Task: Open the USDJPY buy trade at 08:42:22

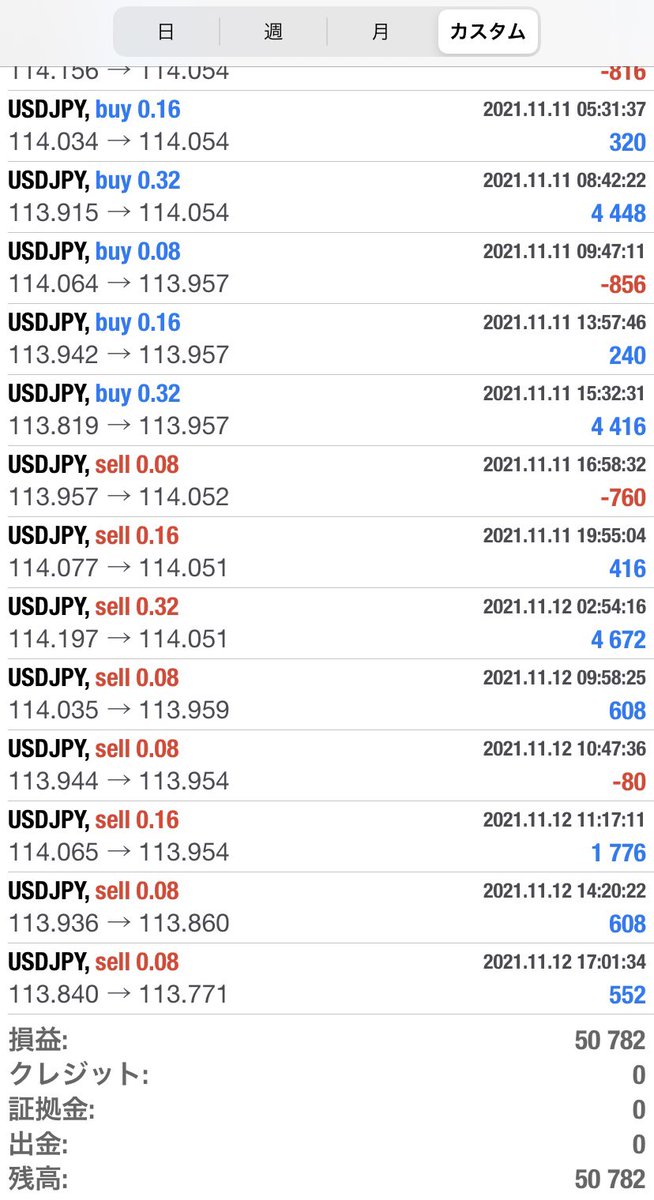Action: point(327,197)
